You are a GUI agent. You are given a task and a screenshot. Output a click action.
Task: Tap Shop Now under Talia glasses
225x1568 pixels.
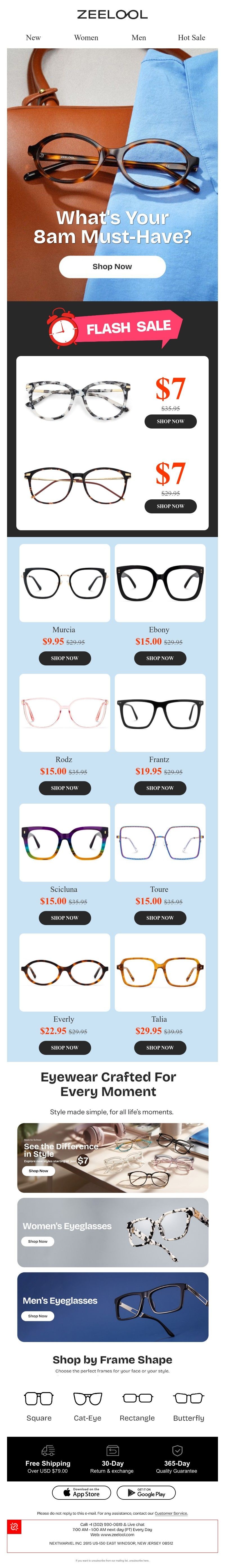point(160,1048)
